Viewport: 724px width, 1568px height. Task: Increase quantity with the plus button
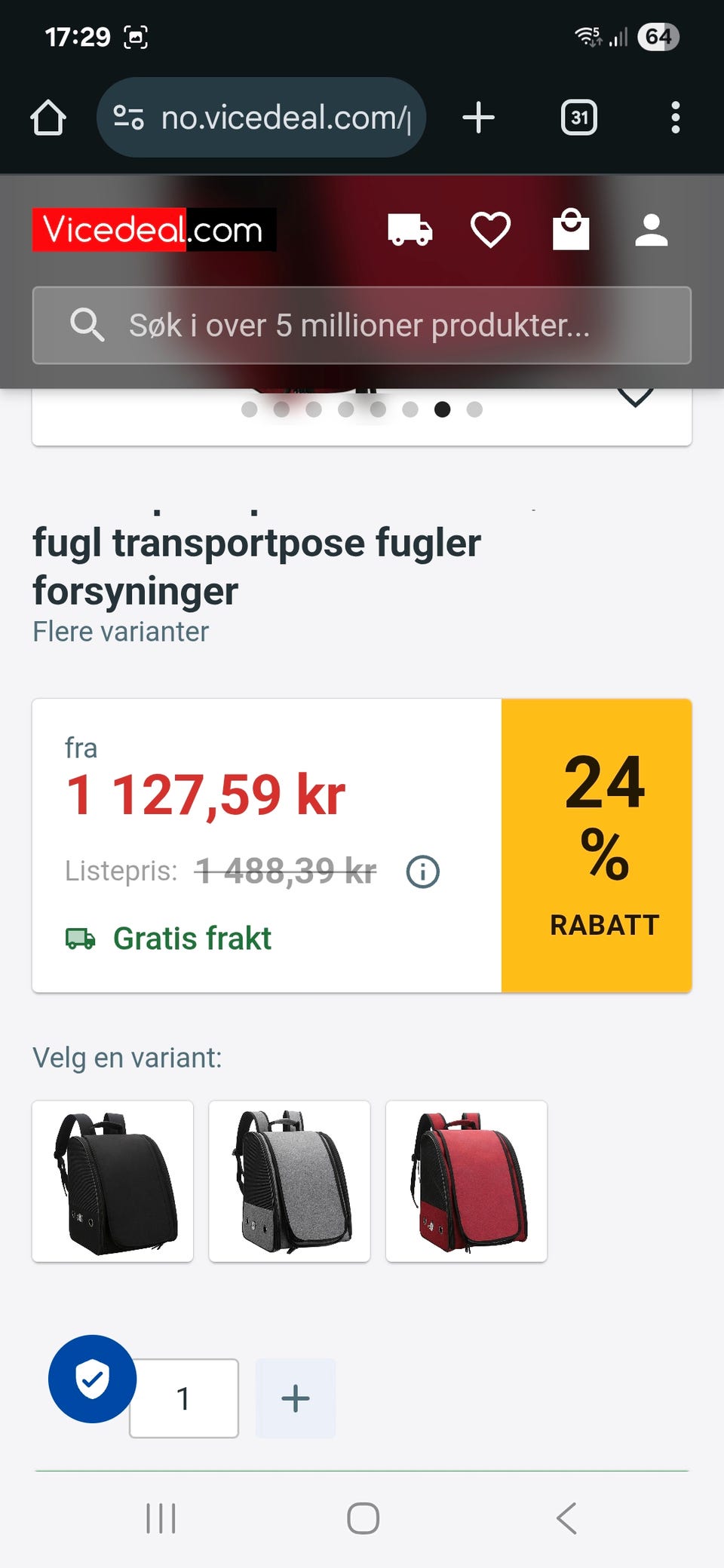[295, 1398]
